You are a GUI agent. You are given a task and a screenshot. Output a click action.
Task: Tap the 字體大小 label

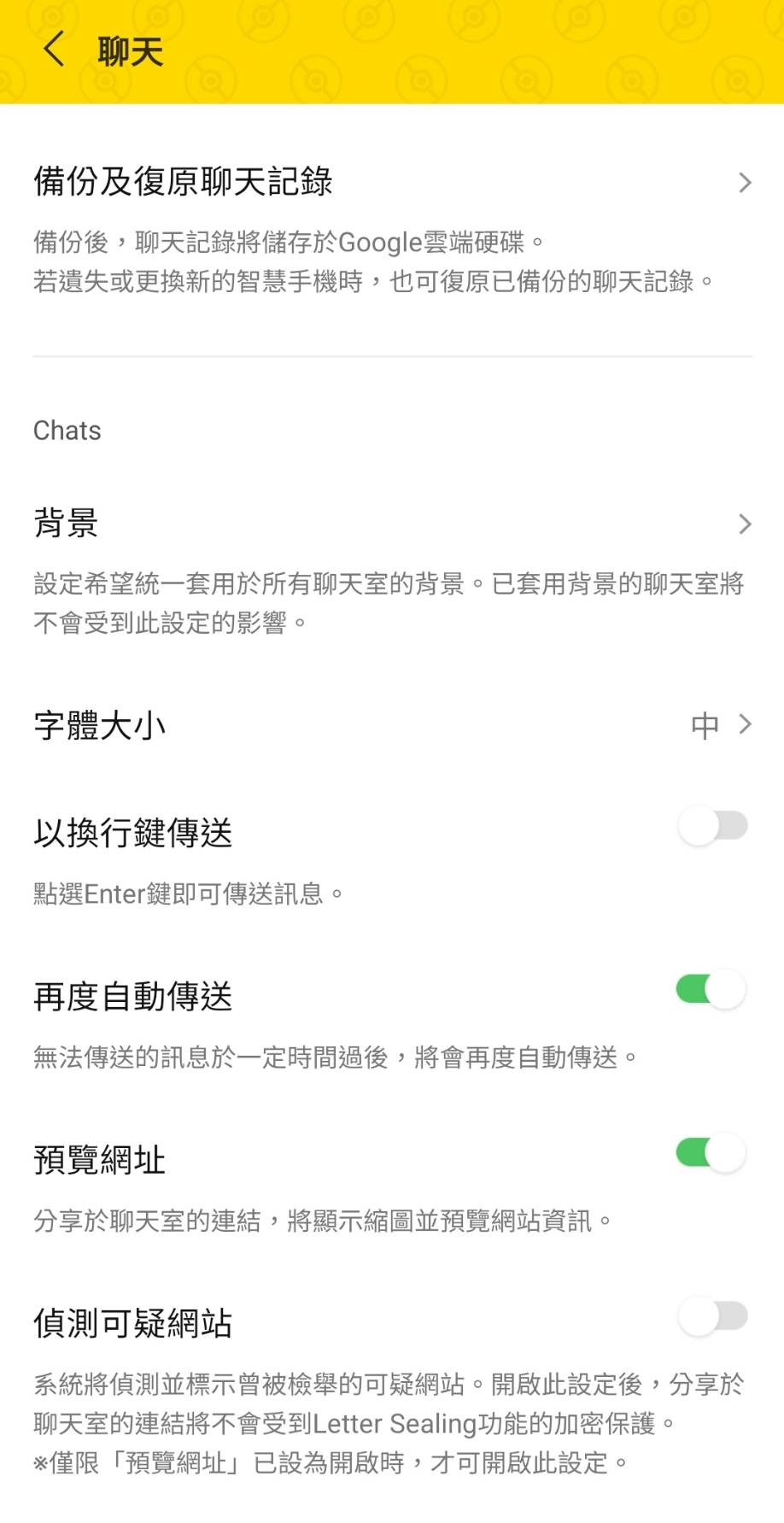[x=100, y=725]
